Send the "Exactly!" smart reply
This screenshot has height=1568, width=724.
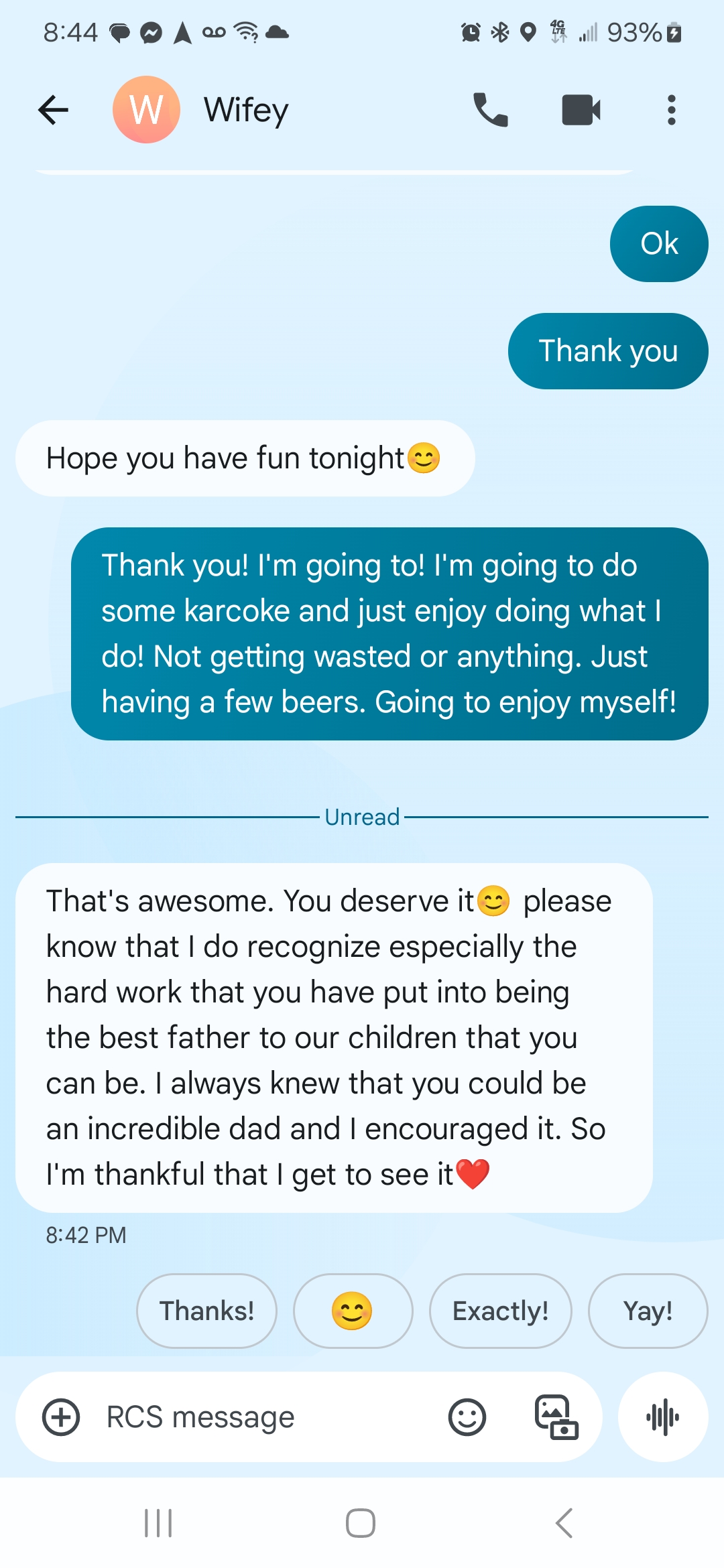pyautogui.click(x=500, y=1311)
